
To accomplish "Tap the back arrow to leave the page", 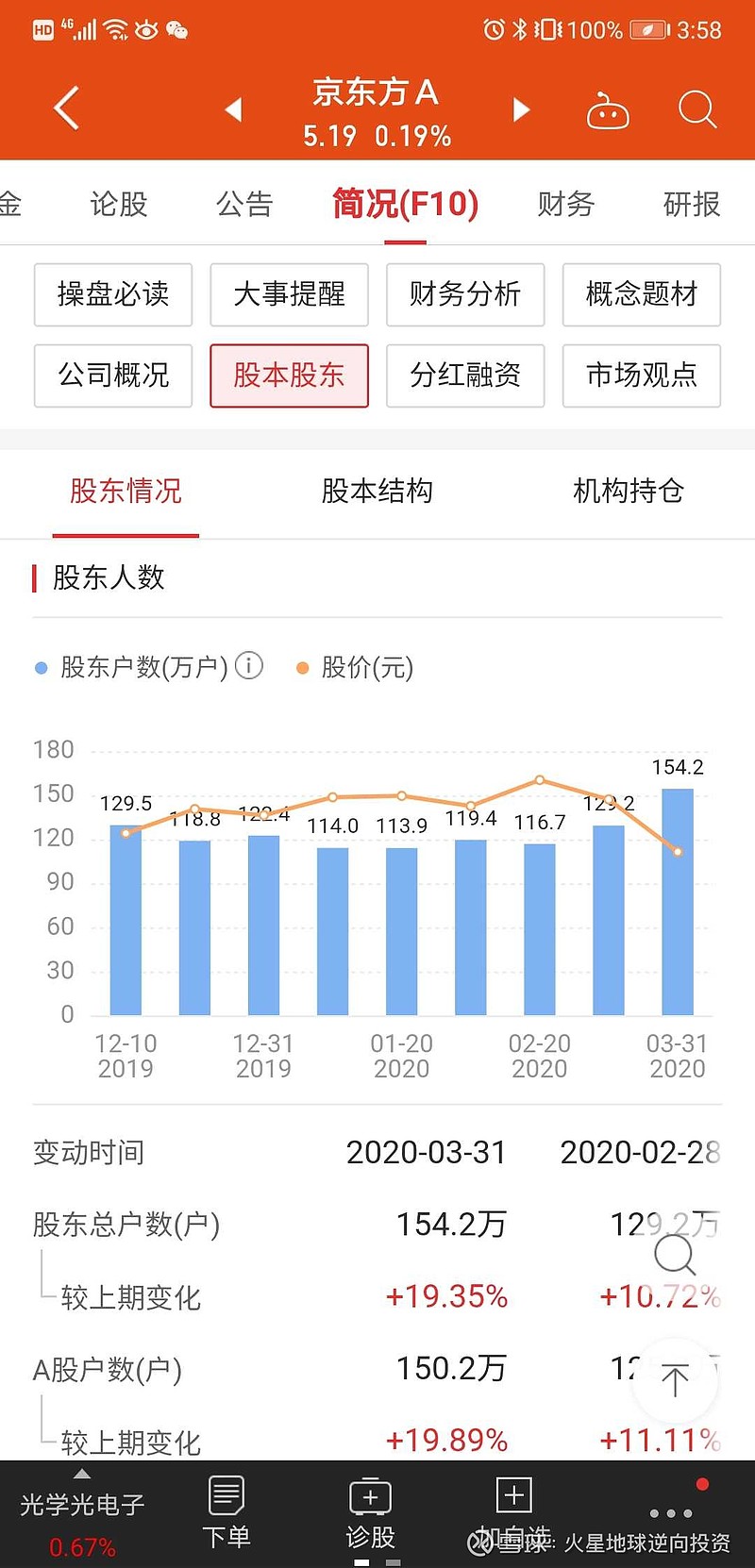I will click(x=64, y=108).
